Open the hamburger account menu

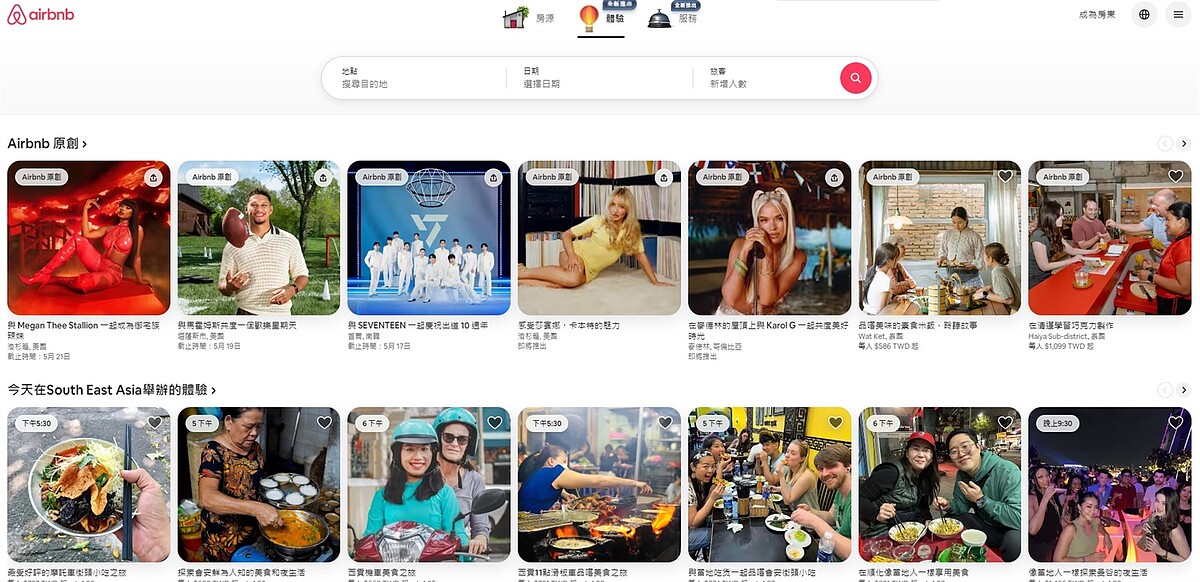[1181, 15]
